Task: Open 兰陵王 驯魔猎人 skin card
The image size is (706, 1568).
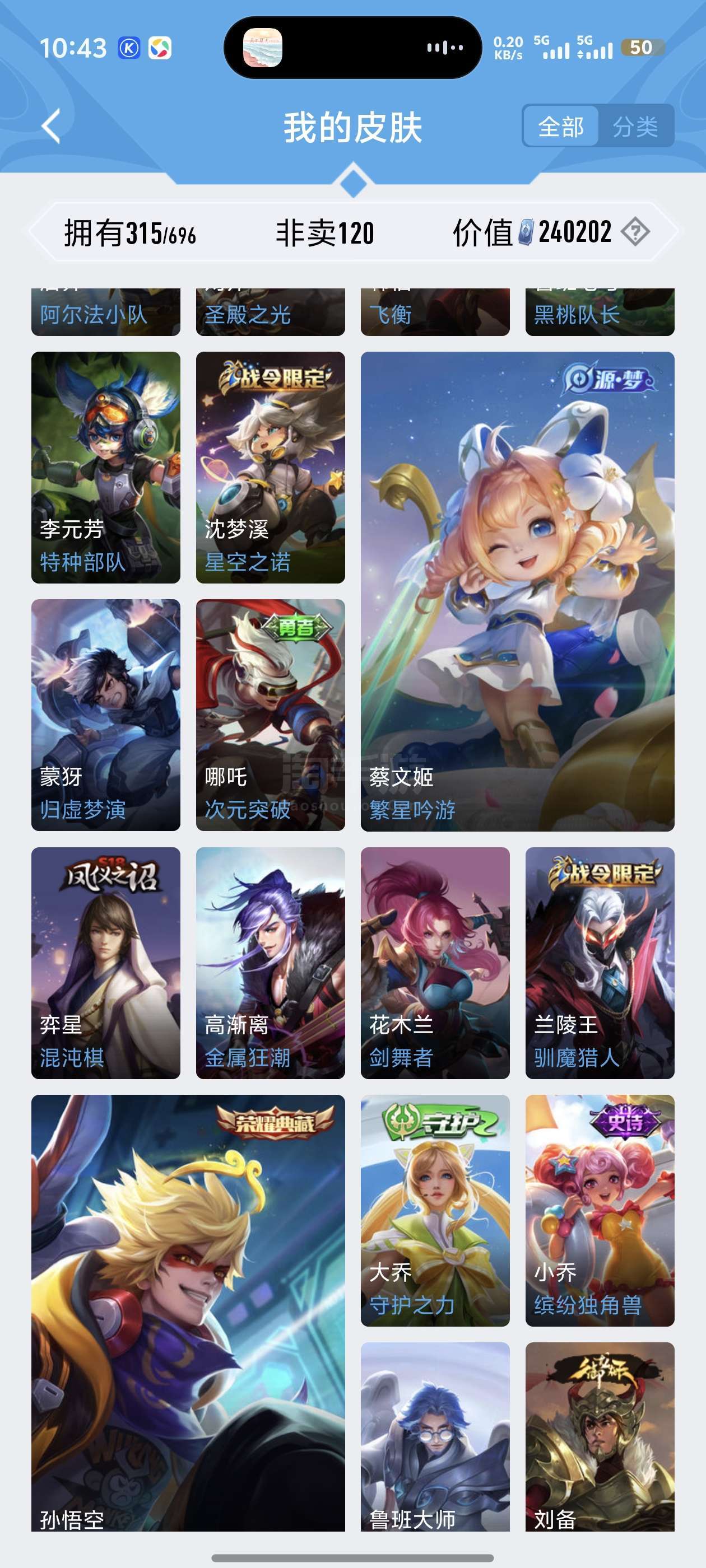Action: point(600,963)
